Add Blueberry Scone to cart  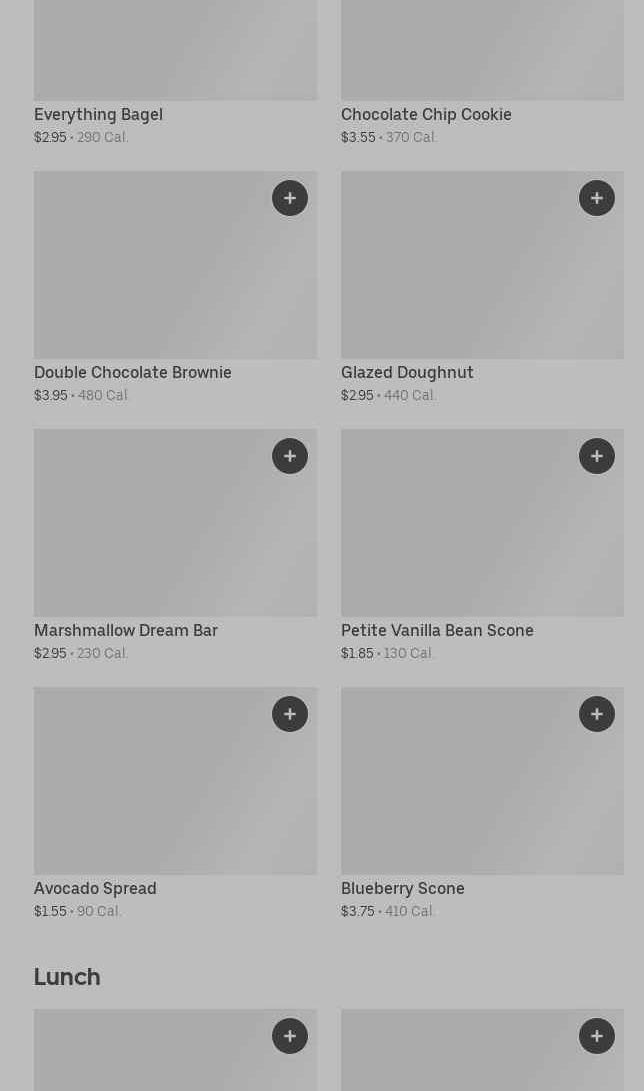(597, 714)
